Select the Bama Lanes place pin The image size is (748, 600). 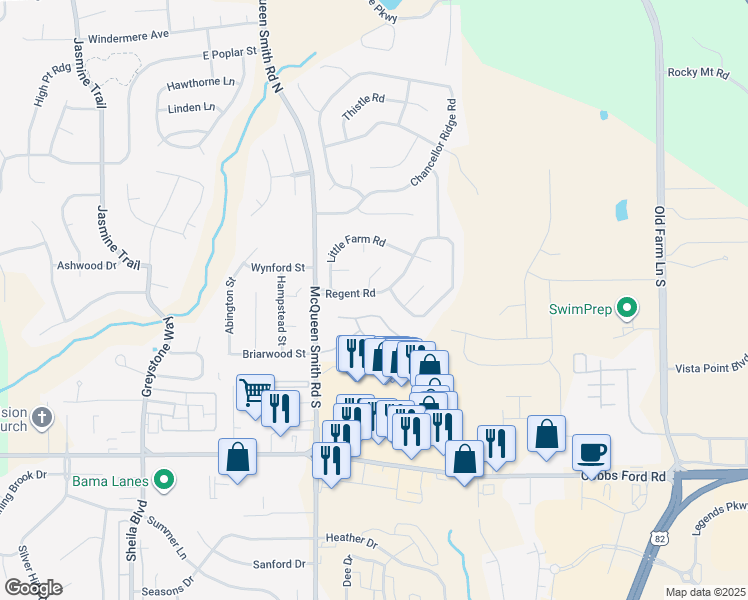point(164,481)
